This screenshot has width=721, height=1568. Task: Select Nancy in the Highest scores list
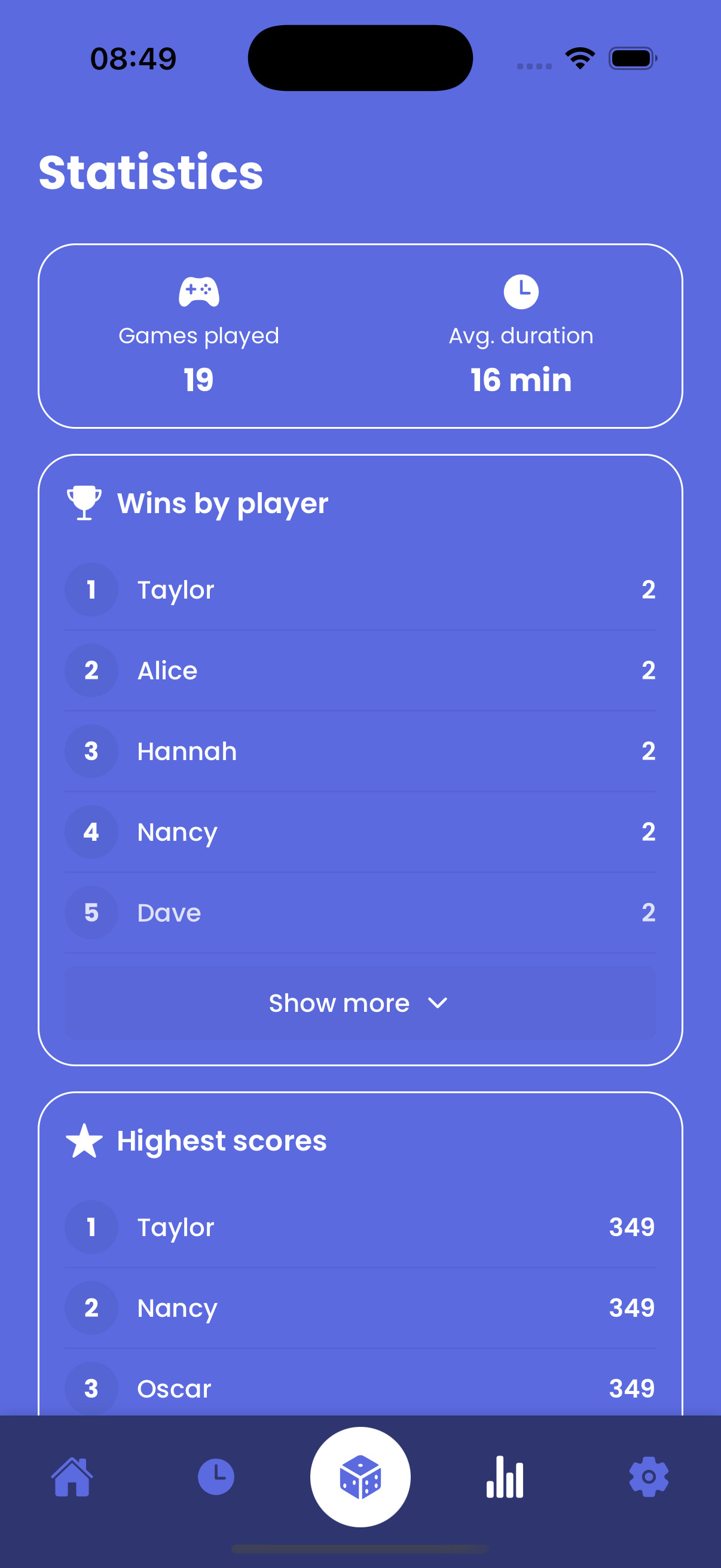point(177,1307)
